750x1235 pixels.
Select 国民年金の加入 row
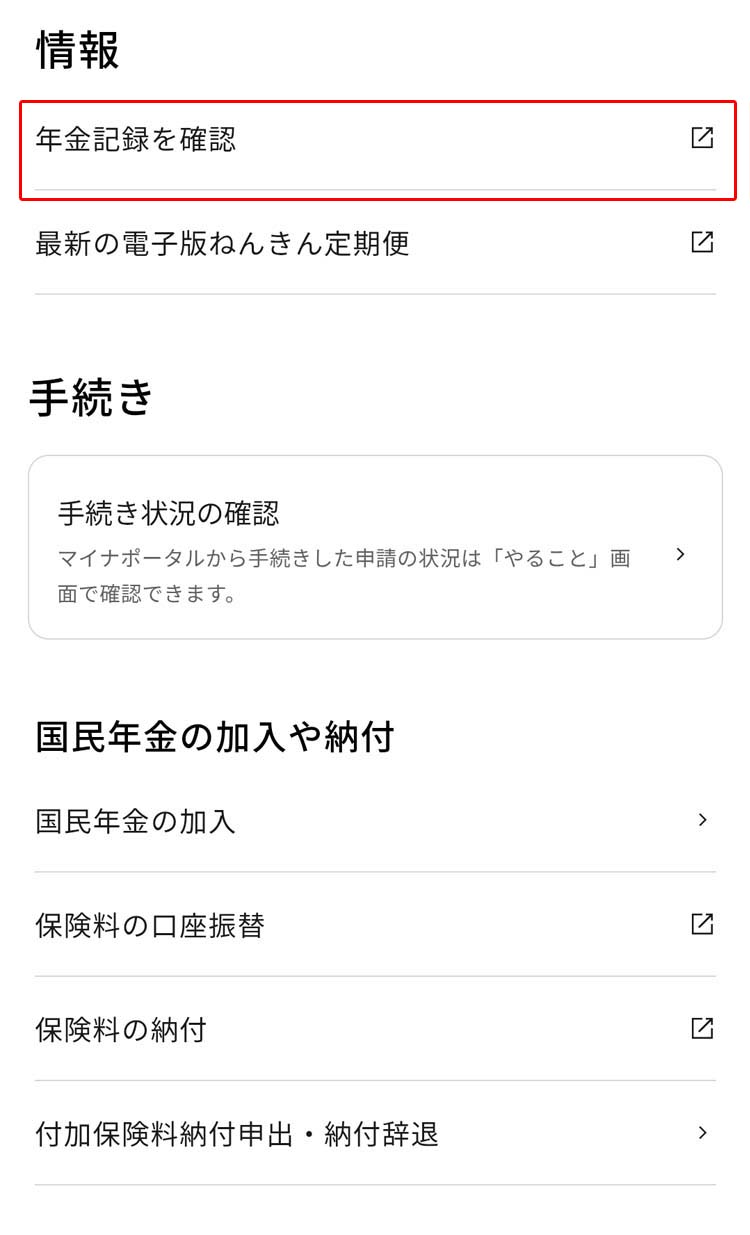pyautogui.click(x=375, y=822)
